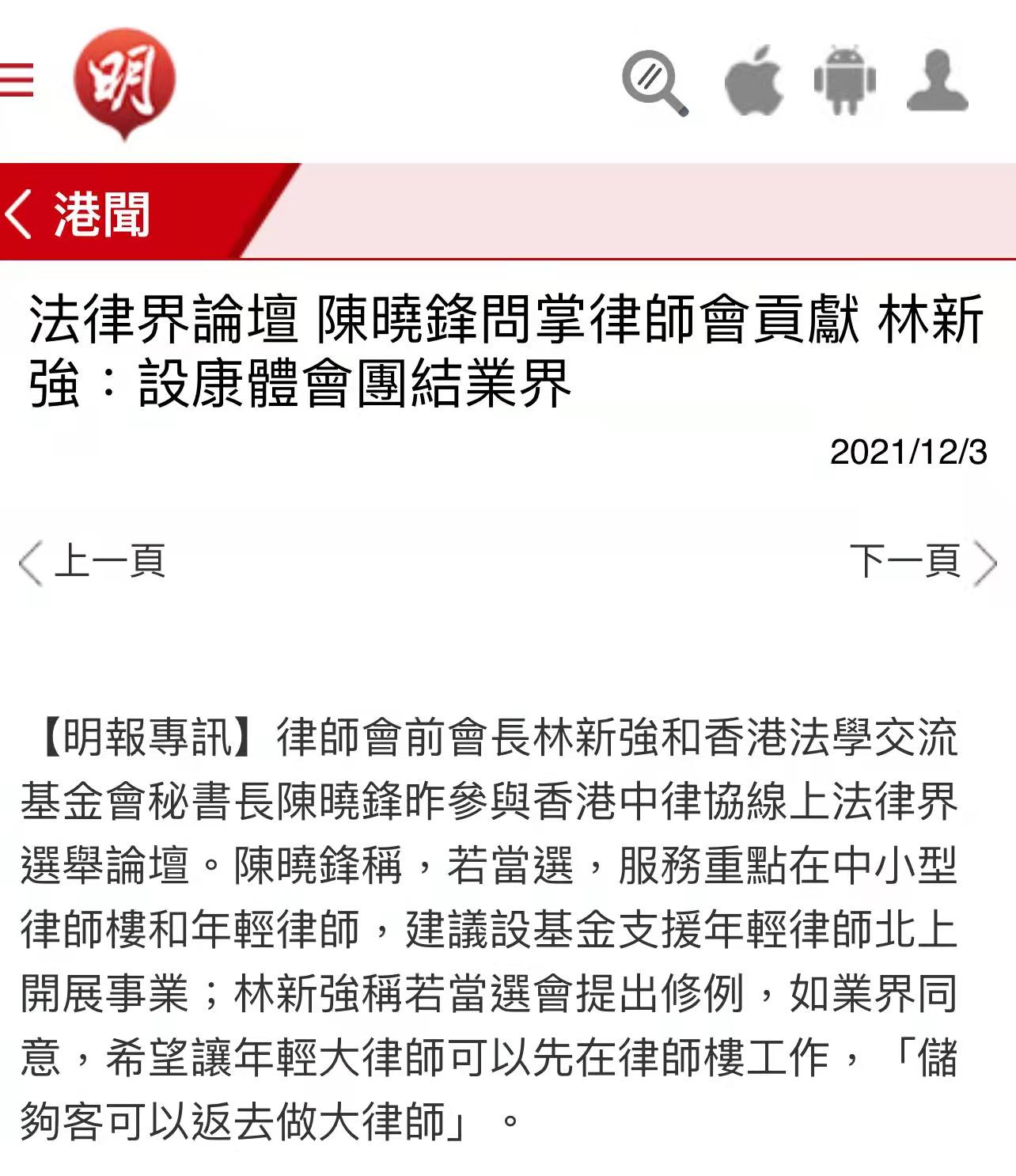Open the hamburger menu
1016x1176 pixels.
pyautogui.click(x=16, y=80)
